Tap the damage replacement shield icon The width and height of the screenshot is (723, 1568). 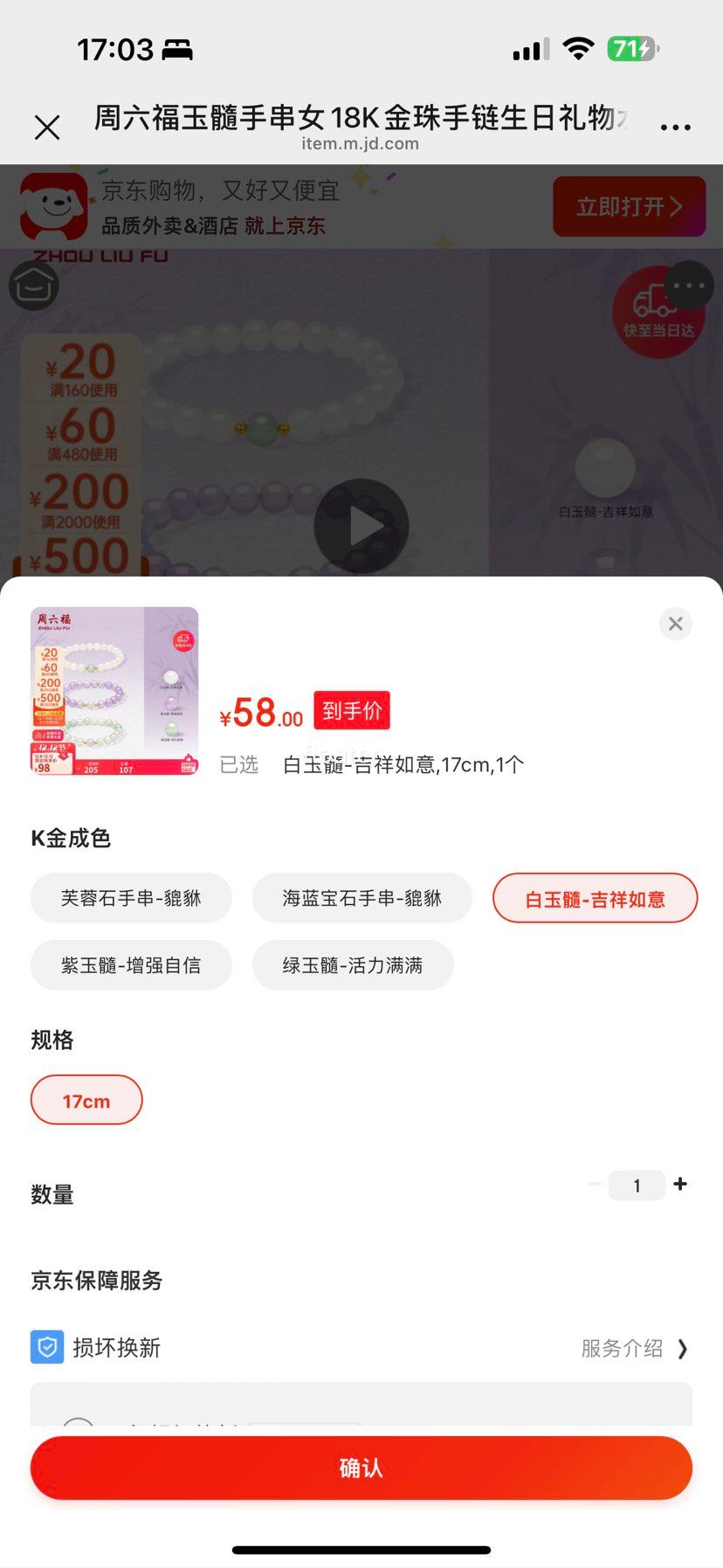(x=47, y=1348)
